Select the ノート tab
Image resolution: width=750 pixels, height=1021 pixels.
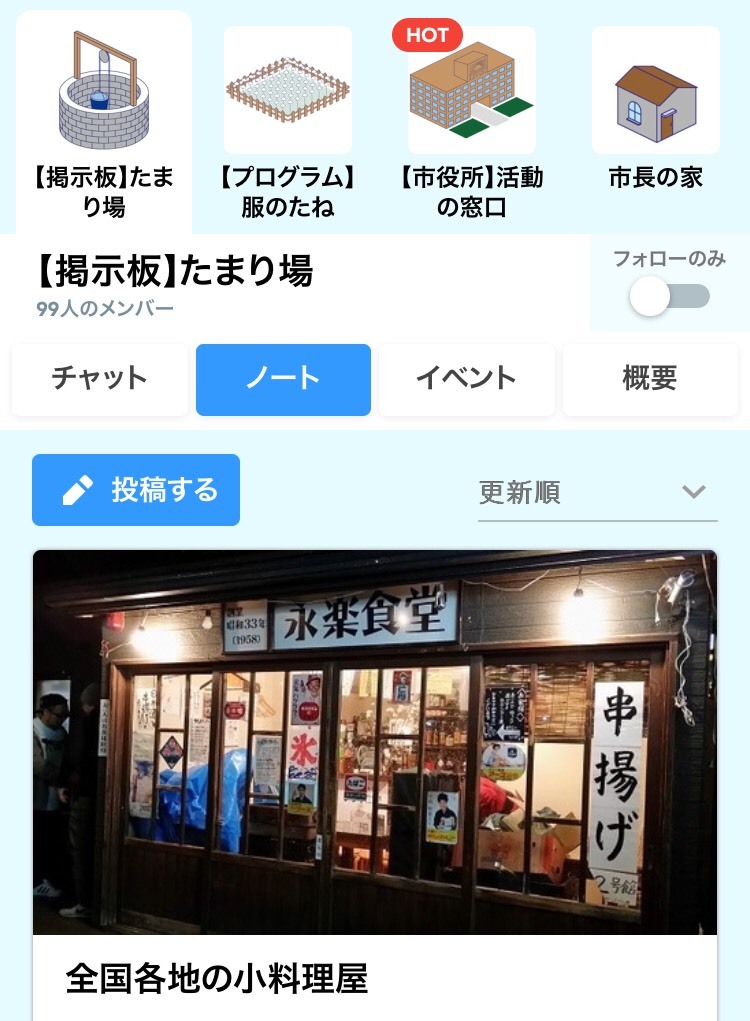click(x=283, y=379)
